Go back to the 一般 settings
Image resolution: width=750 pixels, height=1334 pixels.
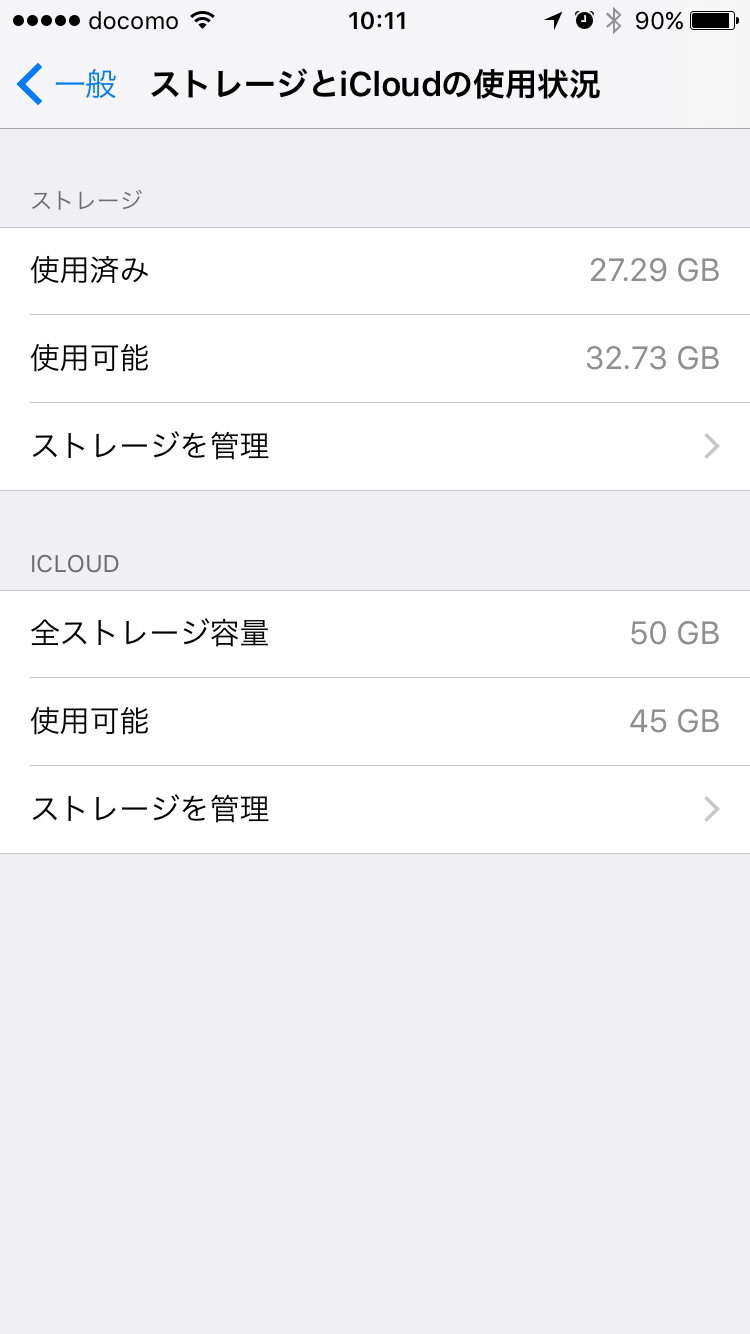tap(68, 85)
